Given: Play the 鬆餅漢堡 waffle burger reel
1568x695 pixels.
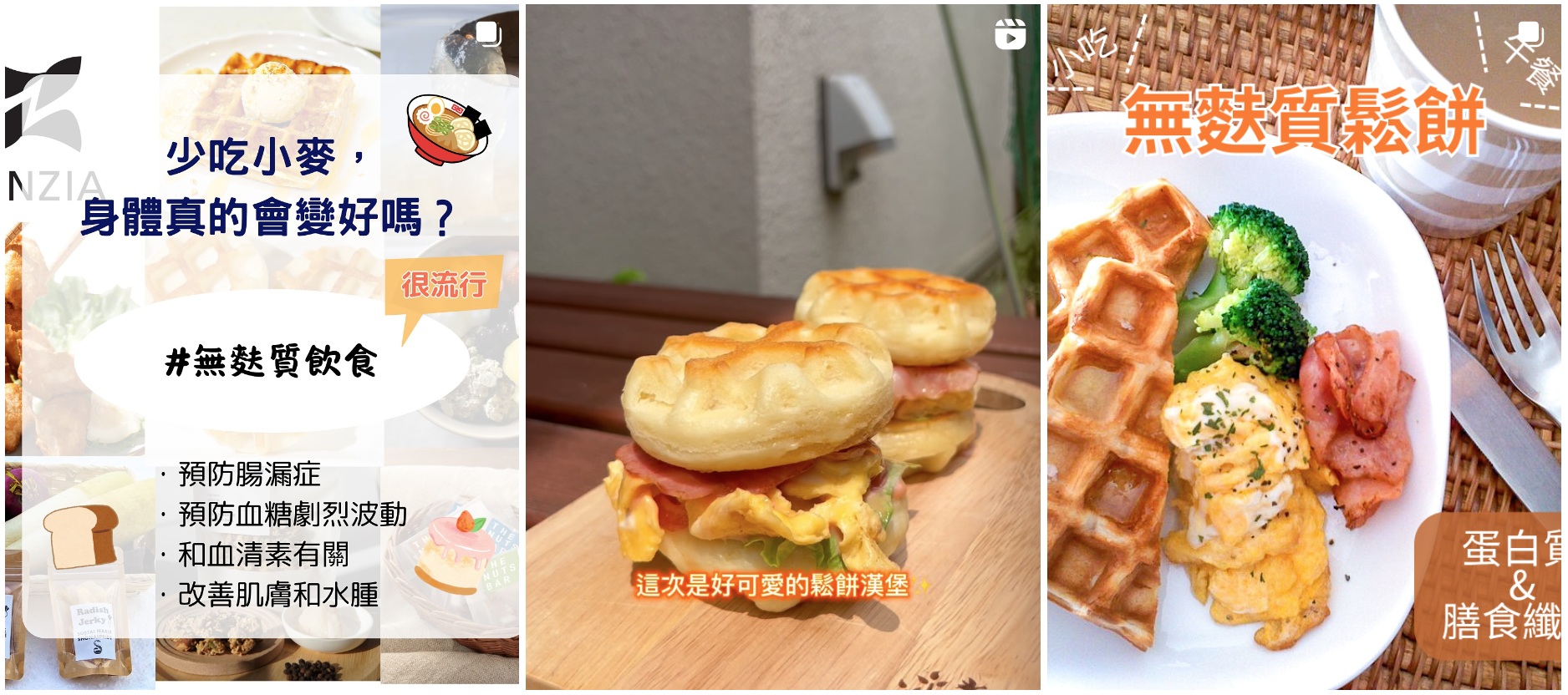Looking at the screenshot, I should 783,347.
